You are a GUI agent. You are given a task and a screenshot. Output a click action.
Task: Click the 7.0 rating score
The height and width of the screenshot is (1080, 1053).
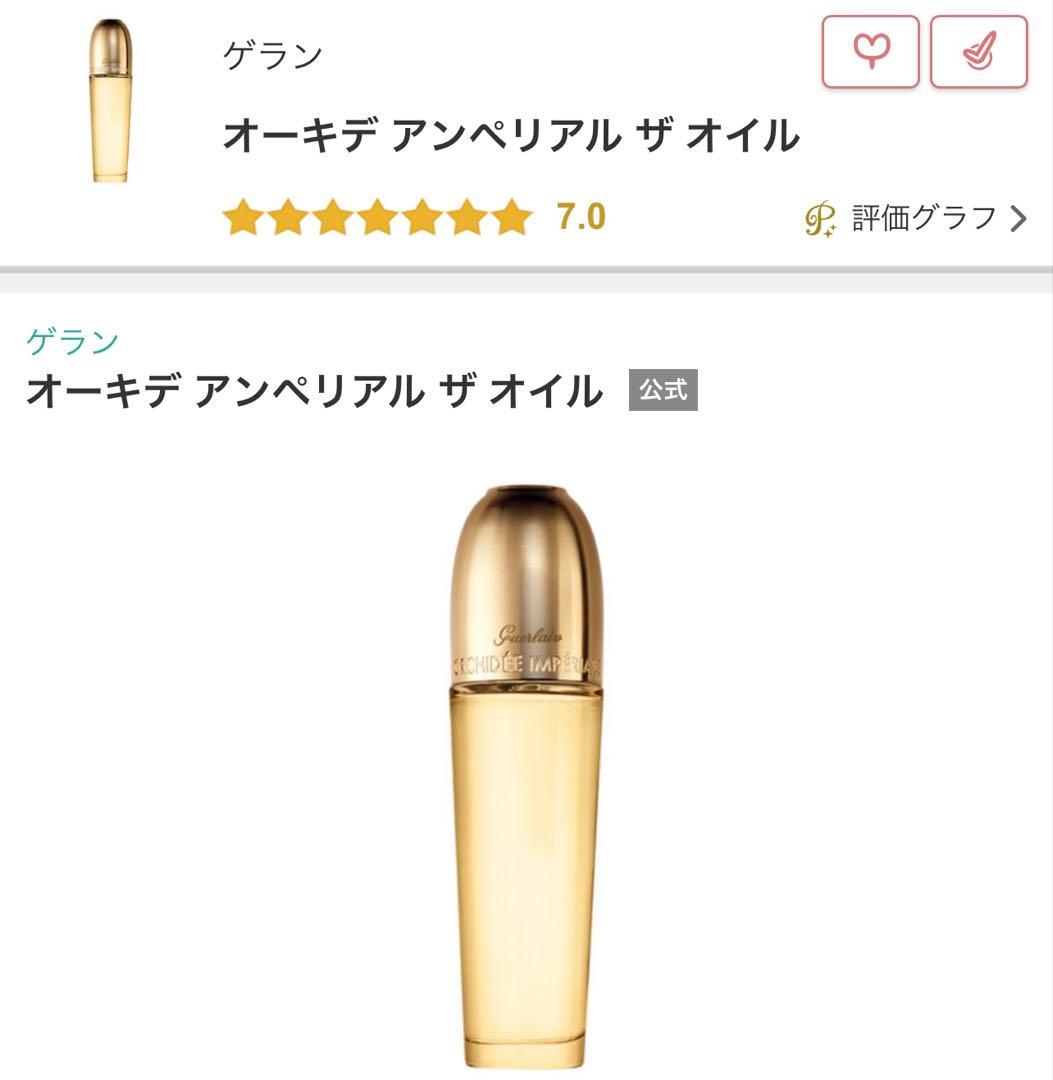[x=582, y=214]
